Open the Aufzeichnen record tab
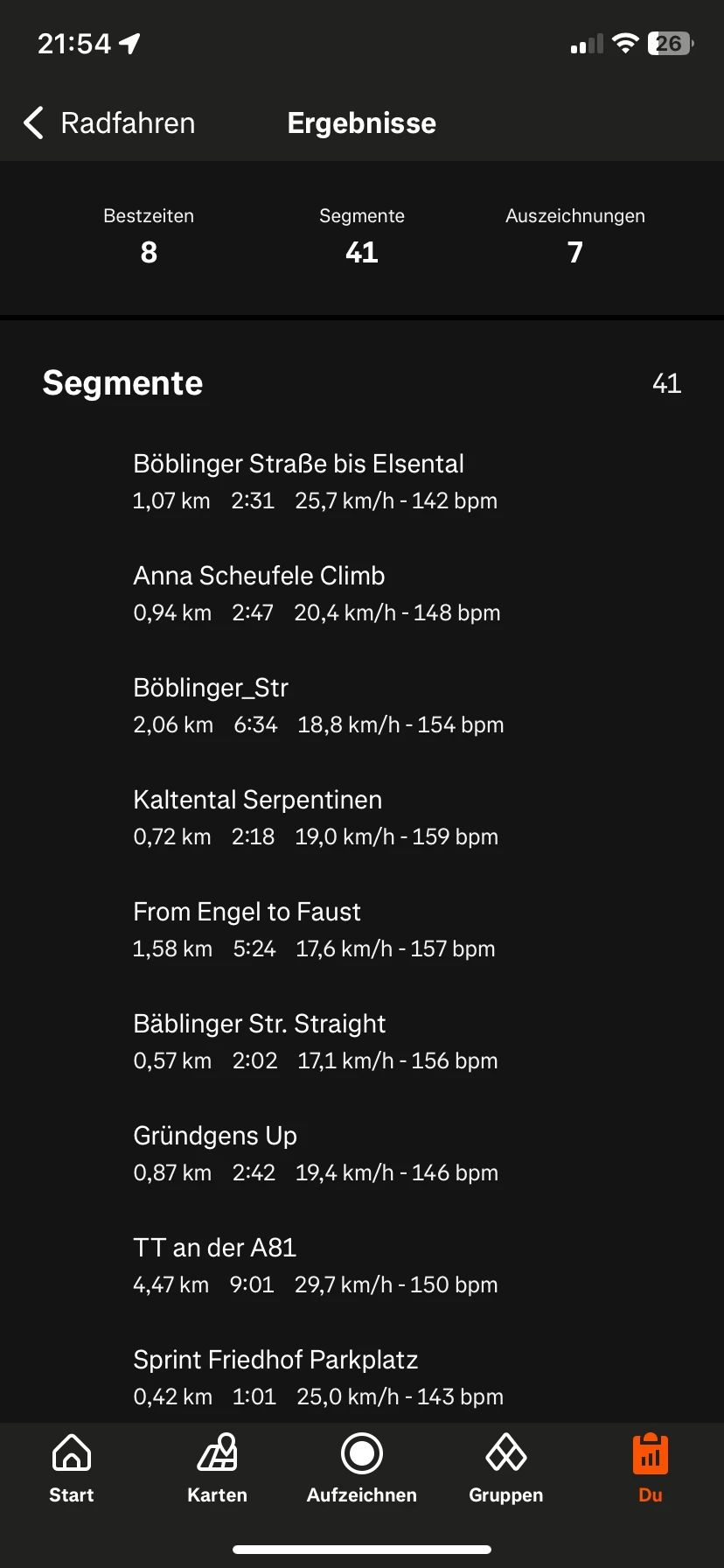The width and height of the screenshot is (724, 1568). pyautogui.click(x=362, y=1468)
